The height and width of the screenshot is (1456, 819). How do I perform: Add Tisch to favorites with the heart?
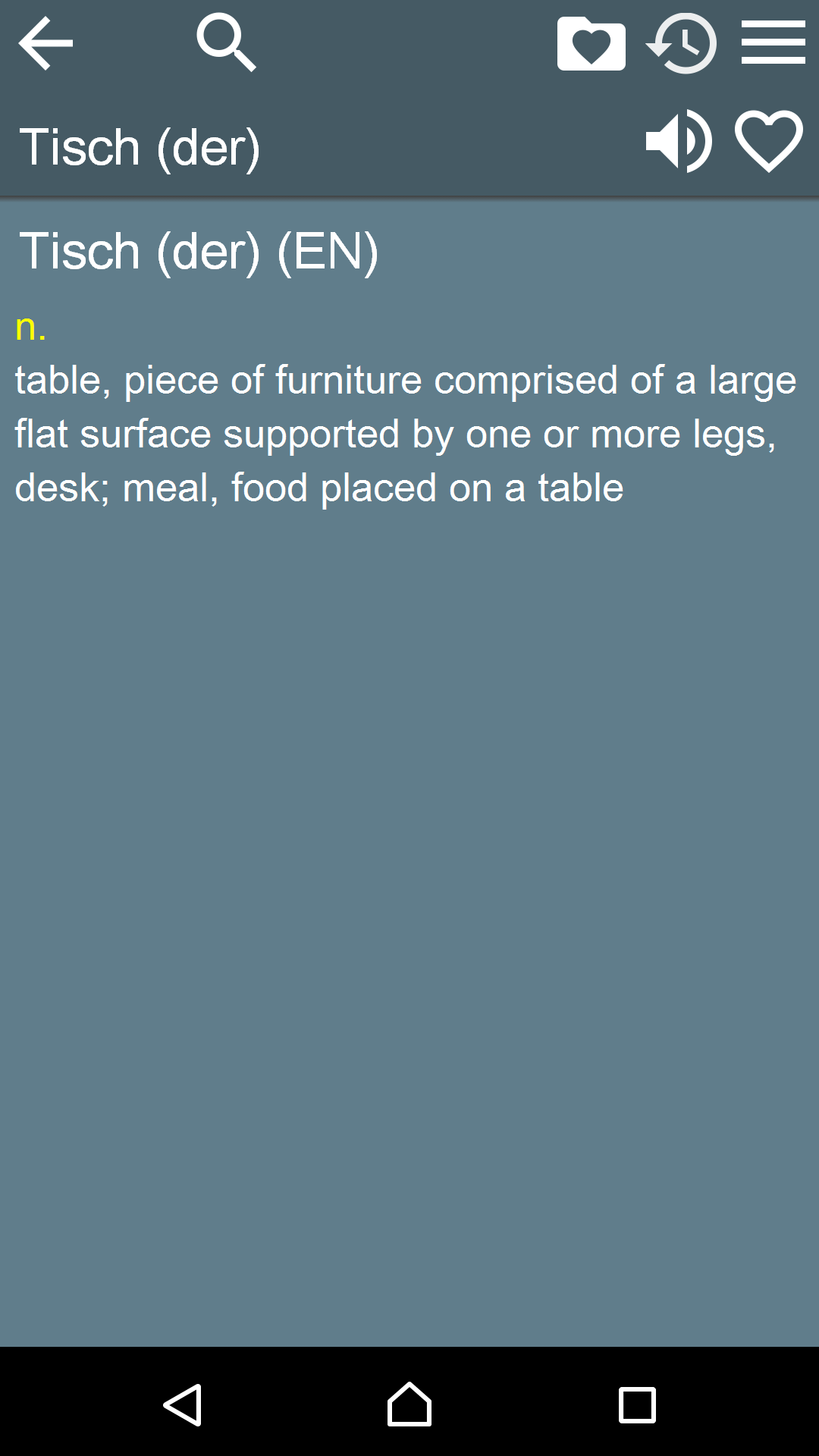(768, 142)
